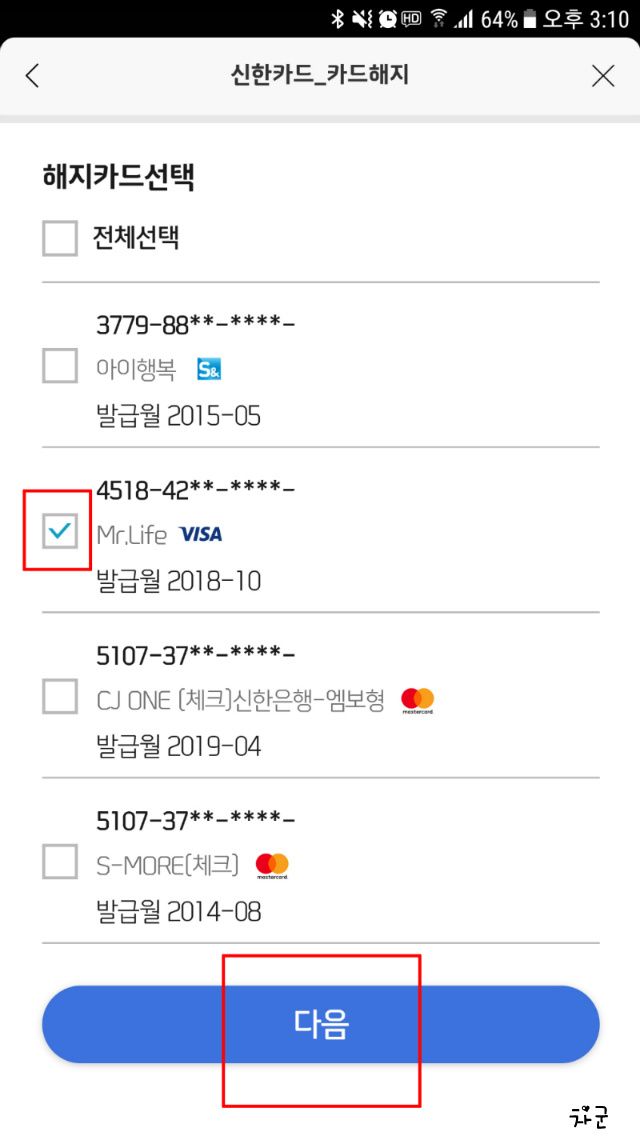Select the S-MORE(체크) card checkbox
This screenshot has width=640, height=1137.
(60, 861)
